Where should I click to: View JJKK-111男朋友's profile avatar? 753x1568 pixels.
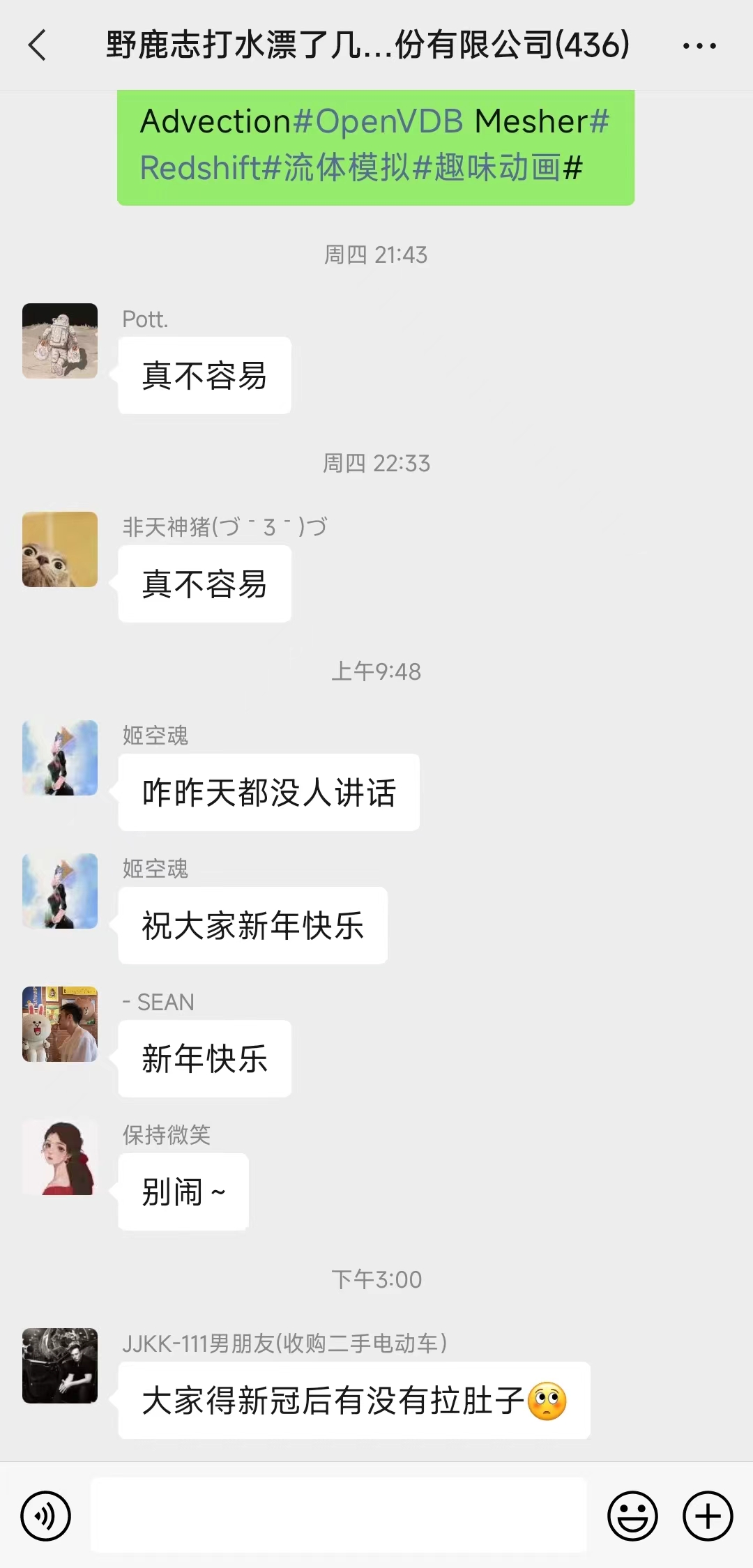click(x=60, y=1366)
